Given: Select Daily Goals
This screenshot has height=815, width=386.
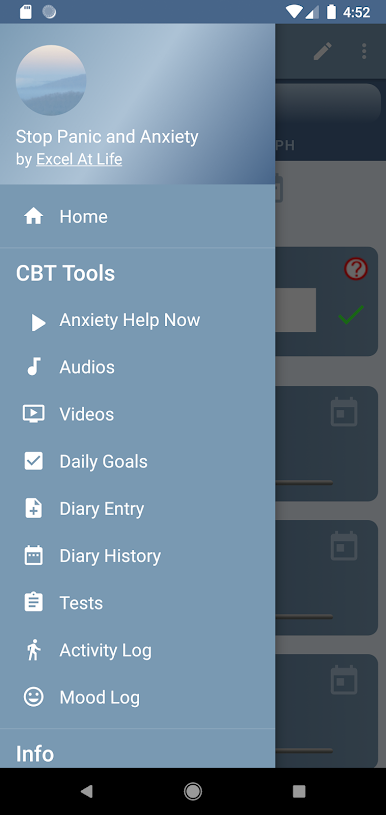Looking at the screenshot, I should 138,462.
